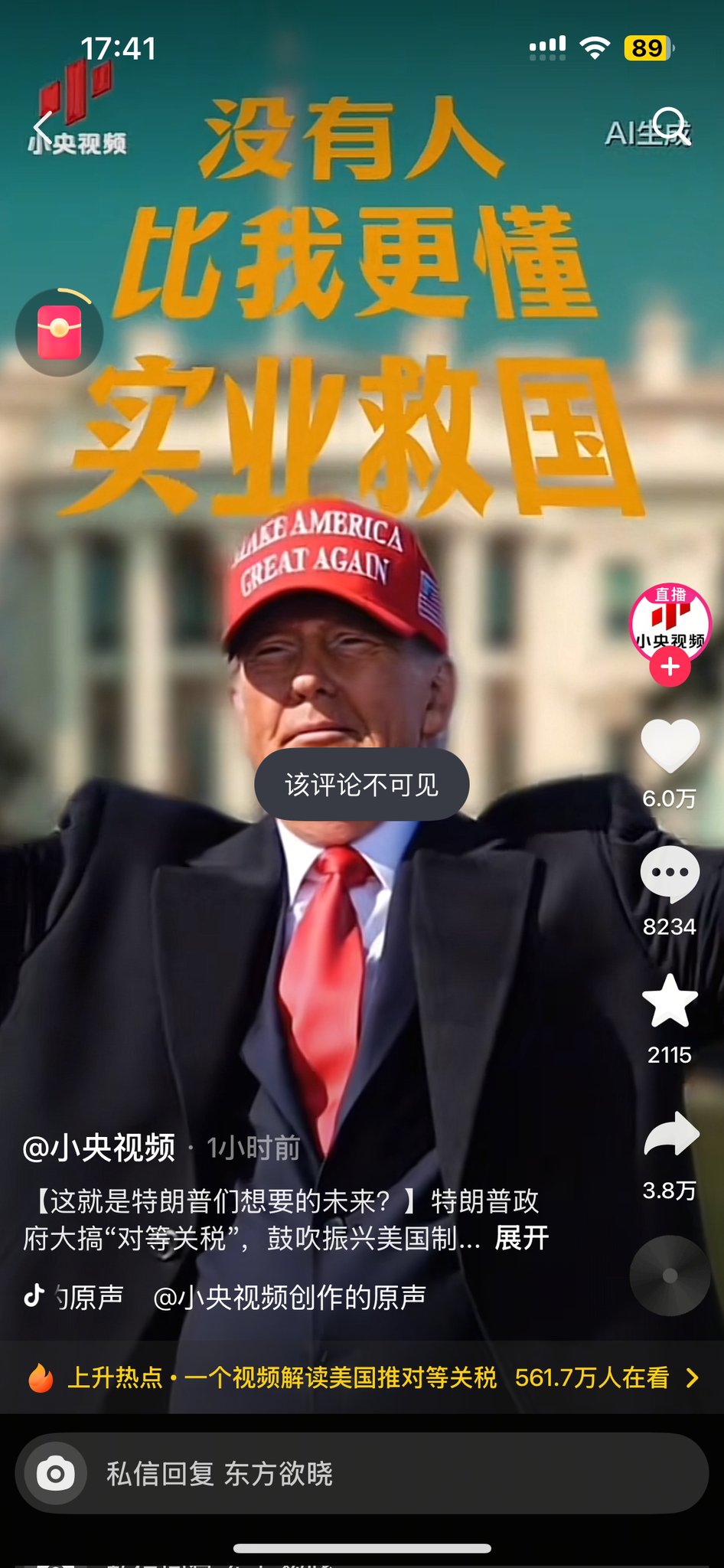724x1568 pixels.
Task: Open 小央视频 live avatar
Action: [670, 621]
